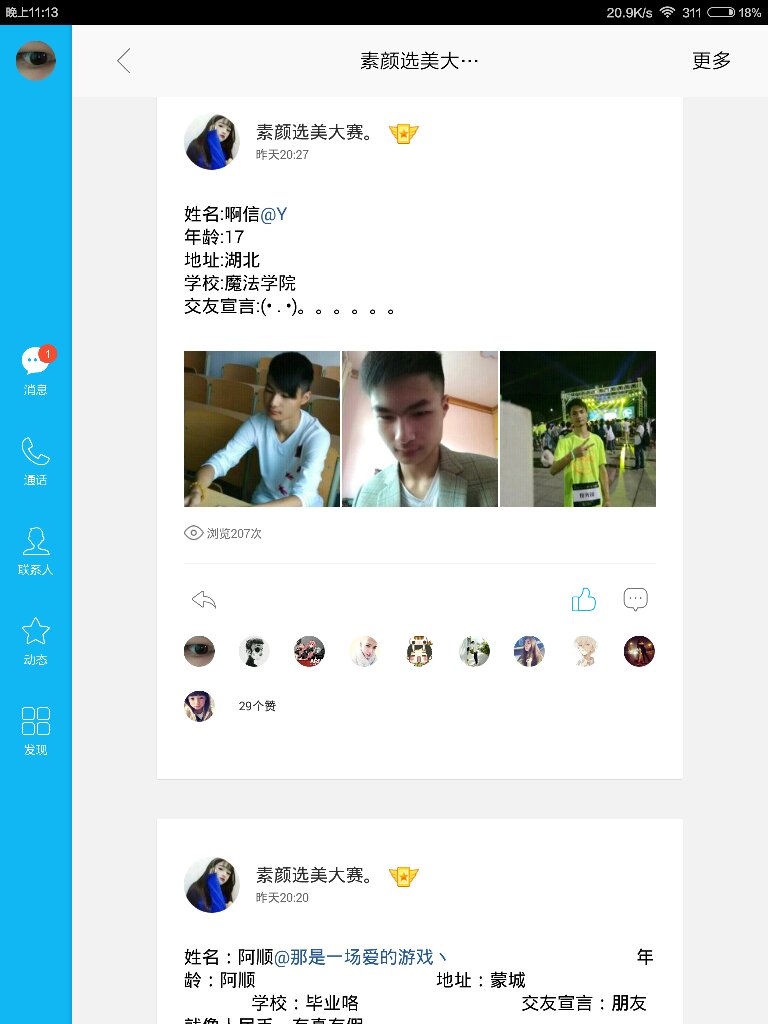Image resolution: width=768 pixels, height=1024 pixels.
Task: Open the poster avatar on the 20:27 post
Action: click(x=212, y=141)
